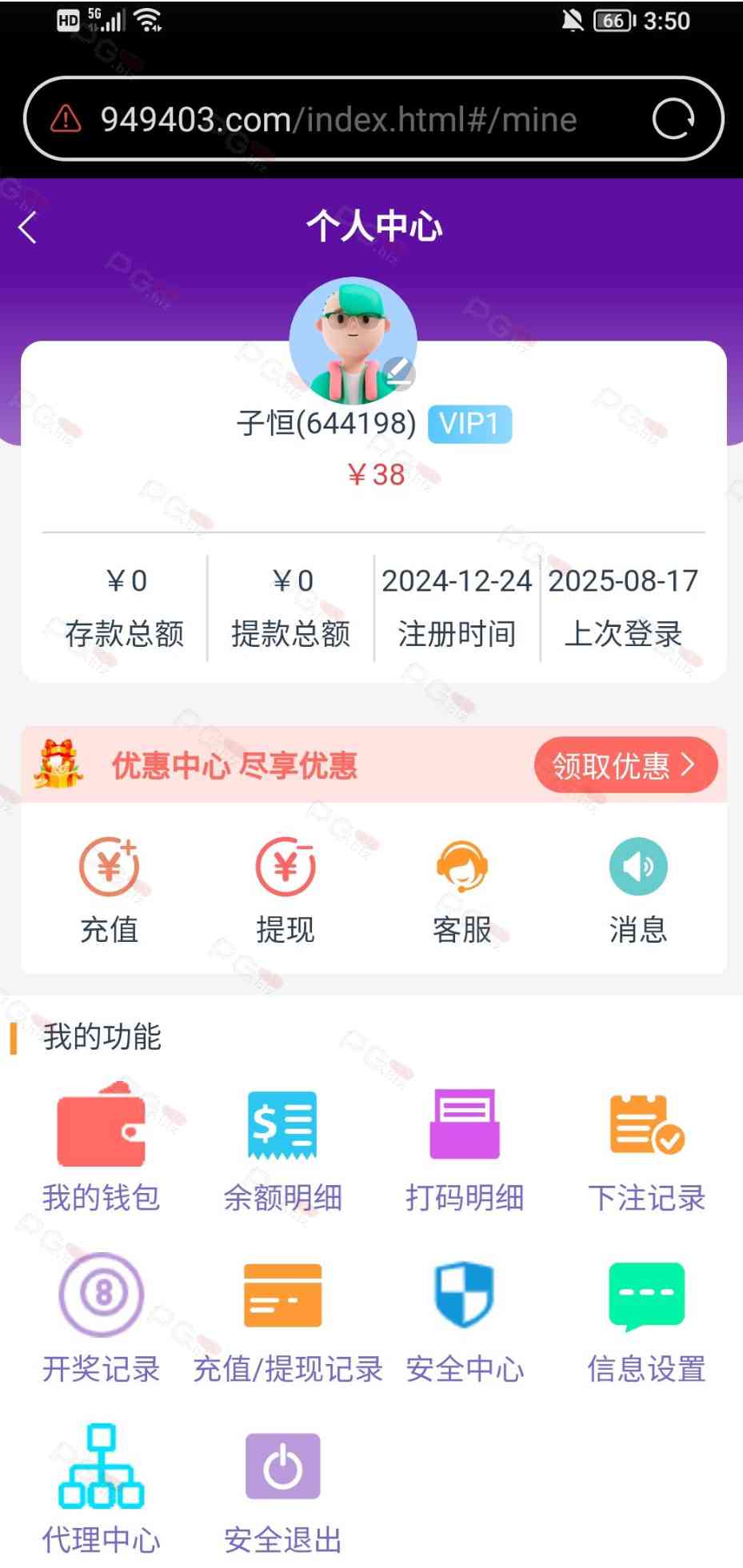Open 充值 to recharge

click(110, 889)
